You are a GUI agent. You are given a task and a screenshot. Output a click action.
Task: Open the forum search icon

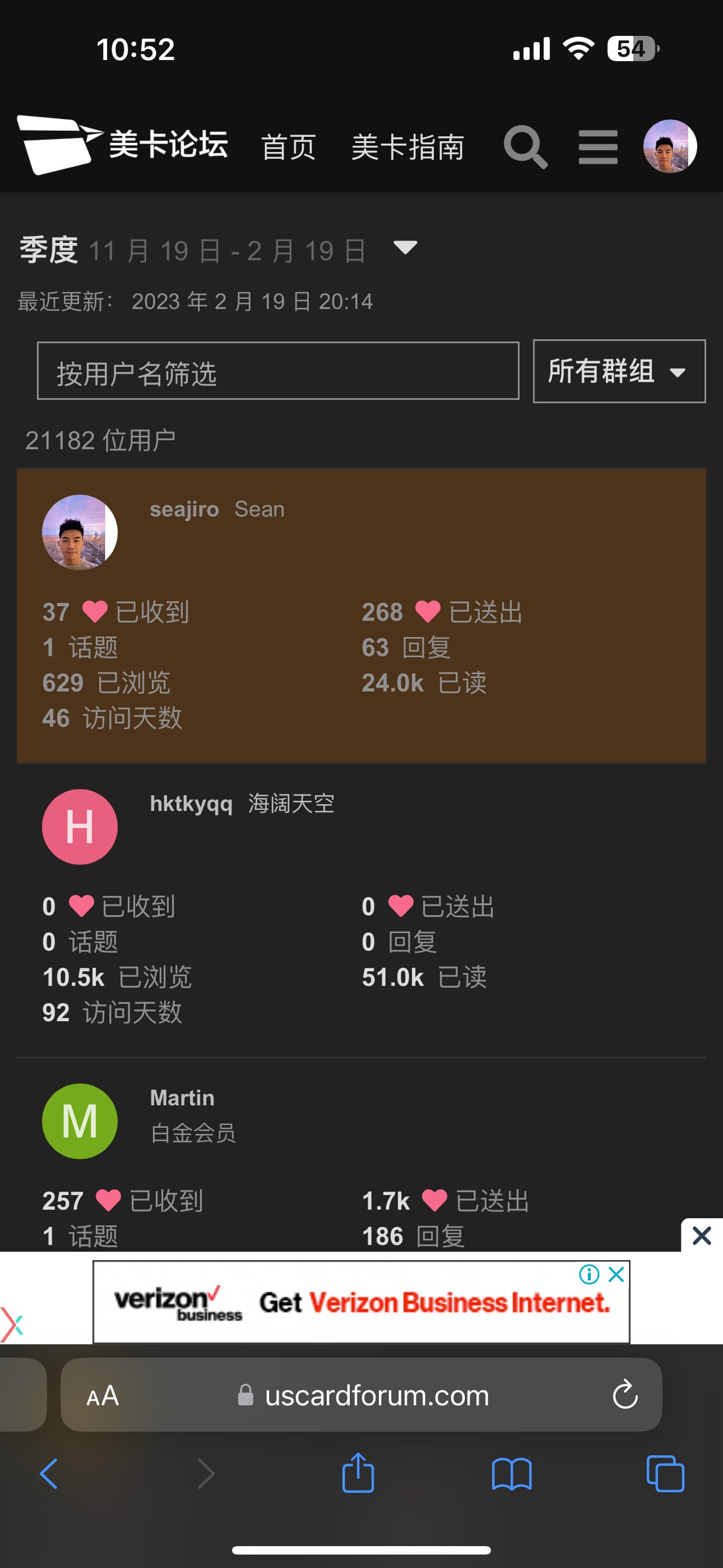[525, 147]
